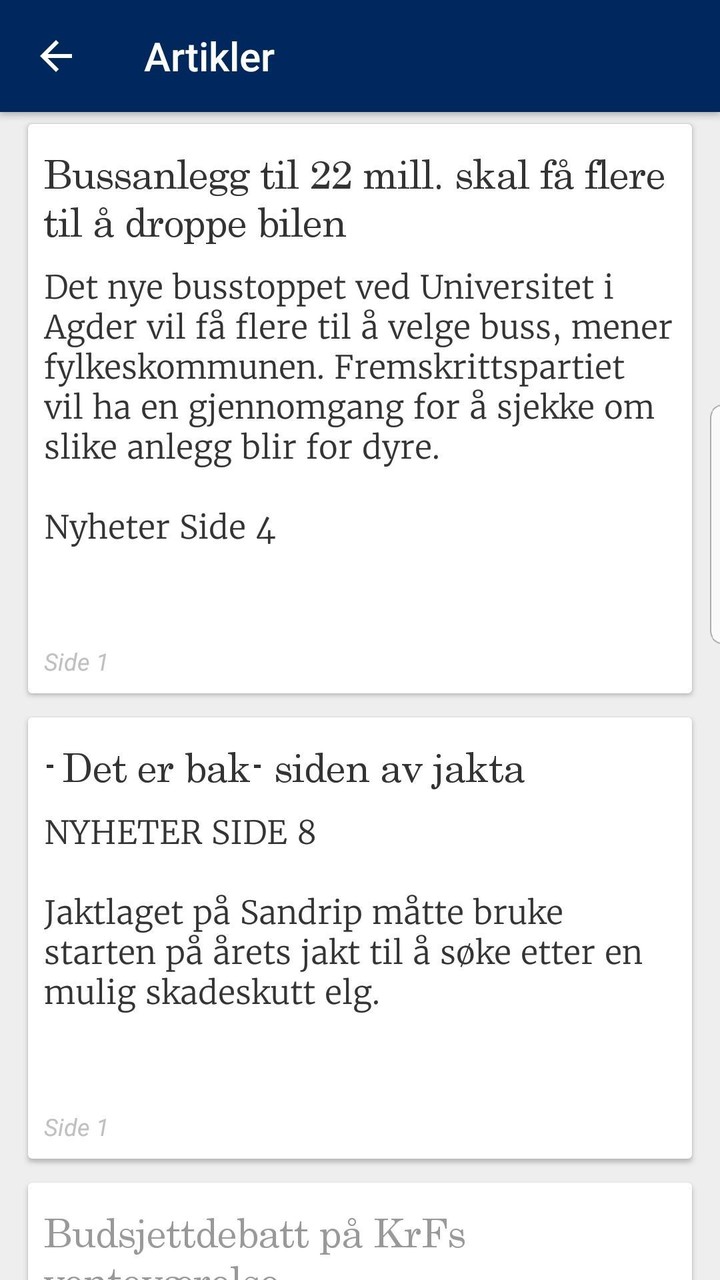Open the article about Bussanlegg til 22 mill.
The height and width of the screenshot is (1280, 720).
pyautogui.click(x=359, y=408)
